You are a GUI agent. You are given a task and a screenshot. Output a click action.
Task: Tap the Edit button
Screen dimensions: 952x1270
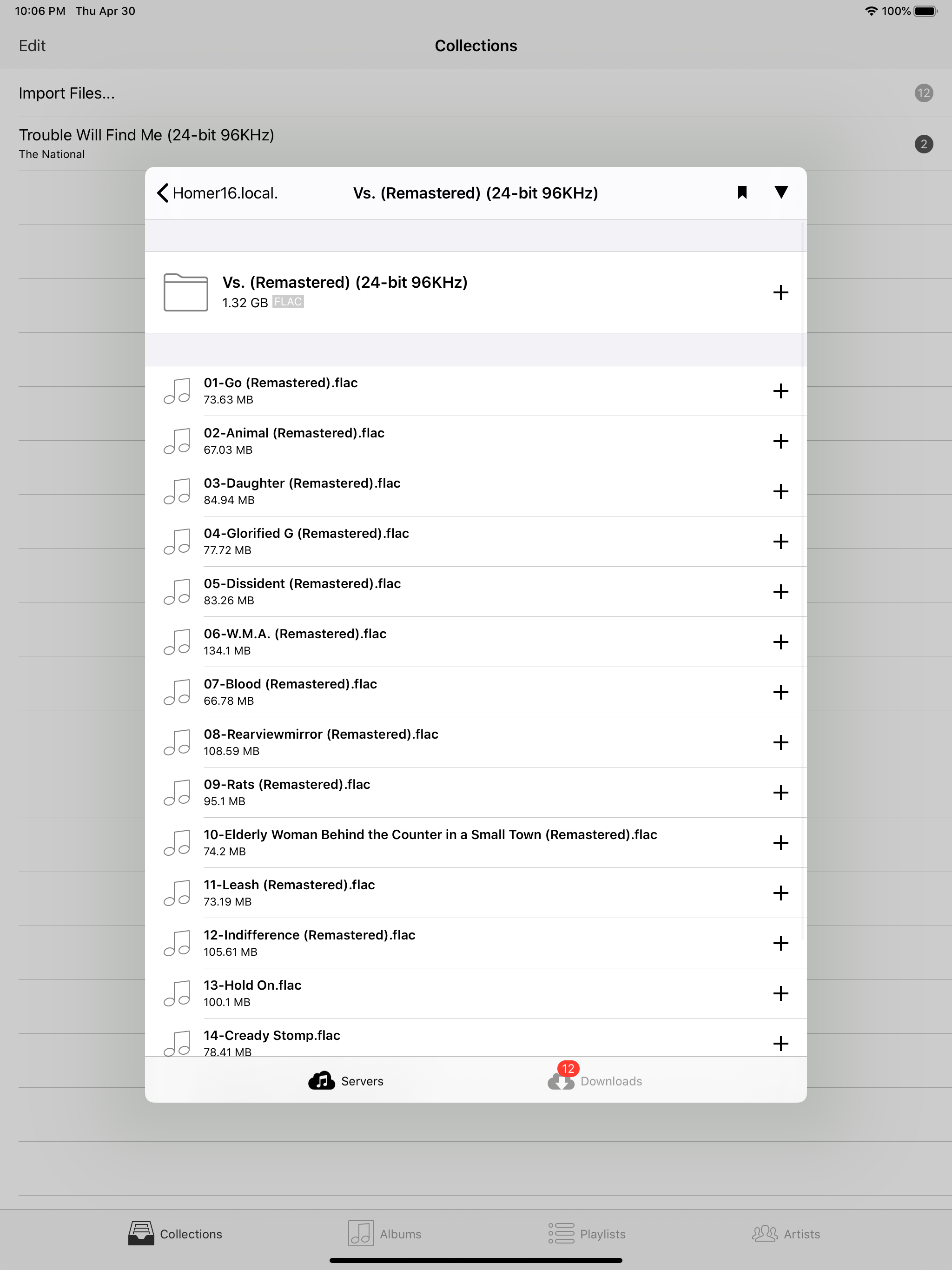pyautogui.click(x=32, y=46)
